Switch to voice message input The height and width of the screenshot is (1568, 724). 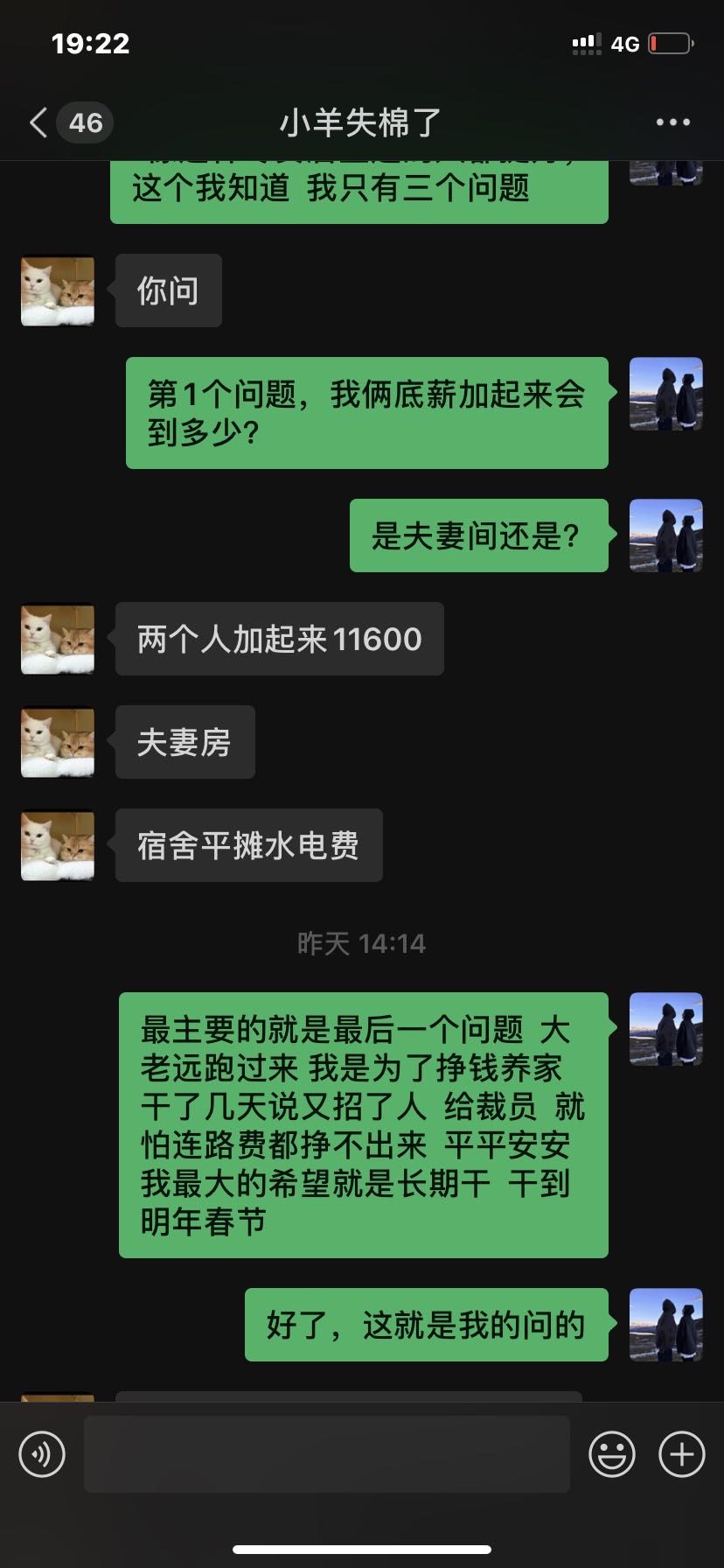pos(42,1454)
